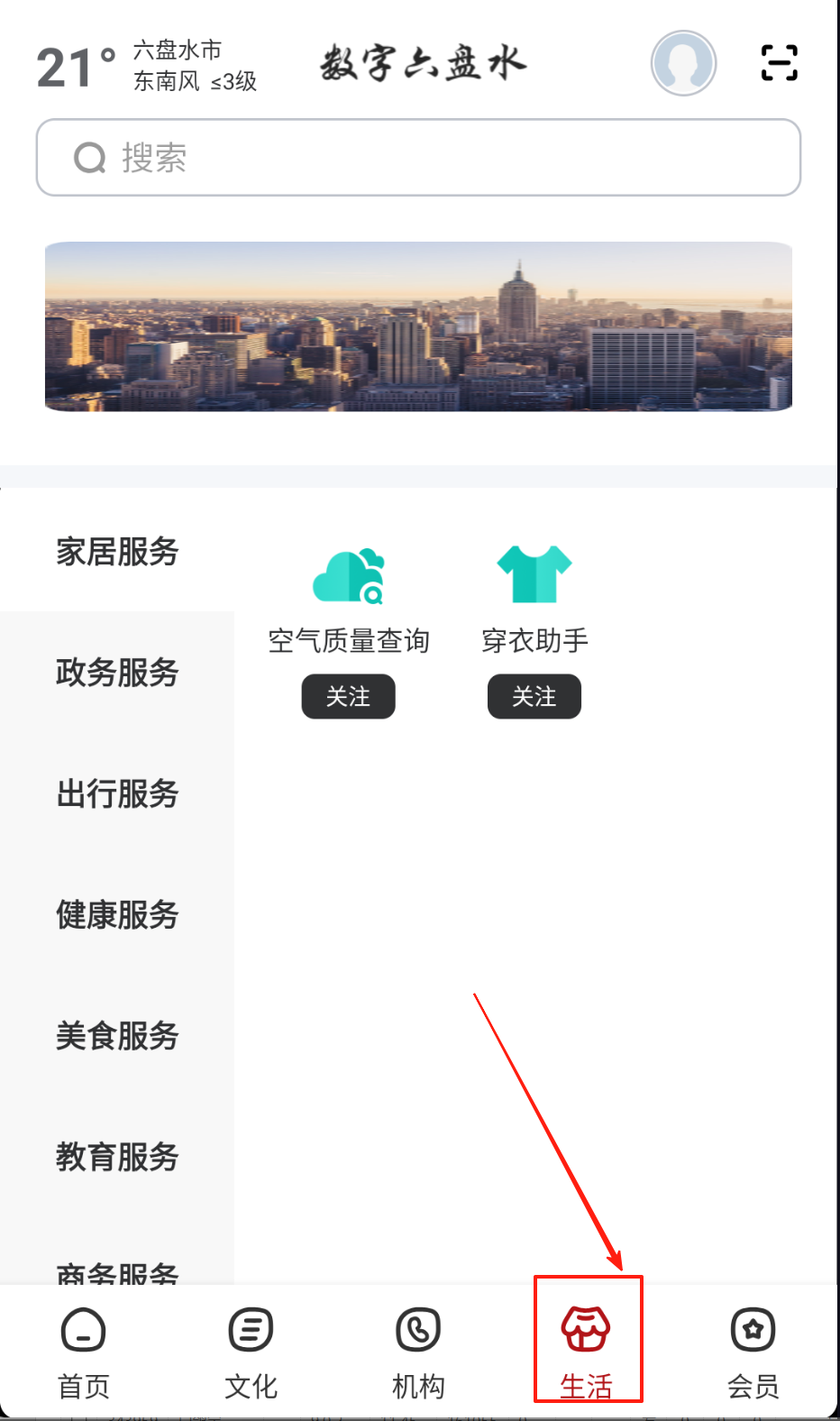Switch to 美食服务 category
The width and height of the screenshot is (840, 1421).
(117, 1035)
